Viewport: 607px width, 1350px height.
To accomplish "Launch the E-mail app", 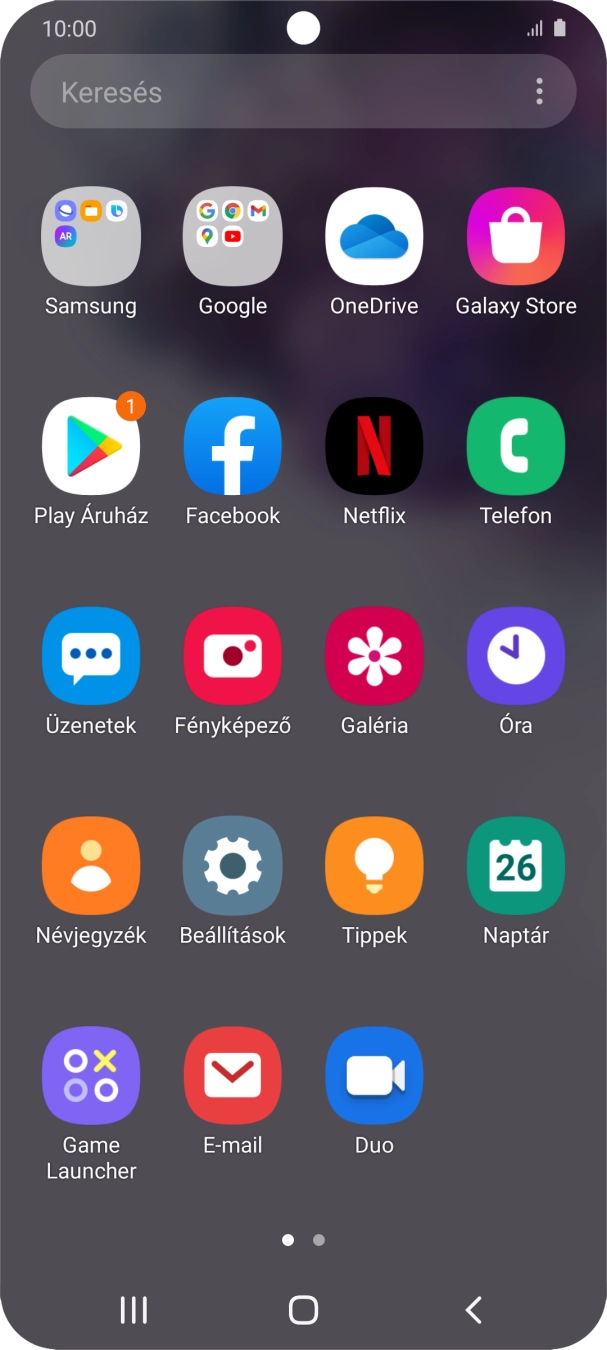I will pos(233,1077).
